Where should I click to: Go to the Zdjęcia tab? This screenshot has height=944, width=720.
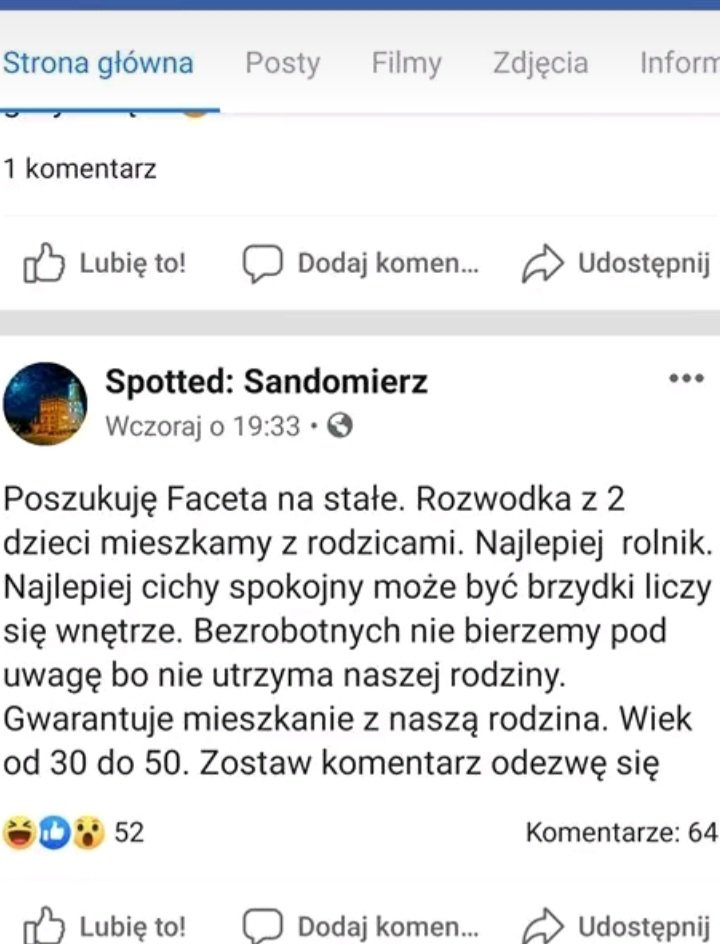(540, 64)
